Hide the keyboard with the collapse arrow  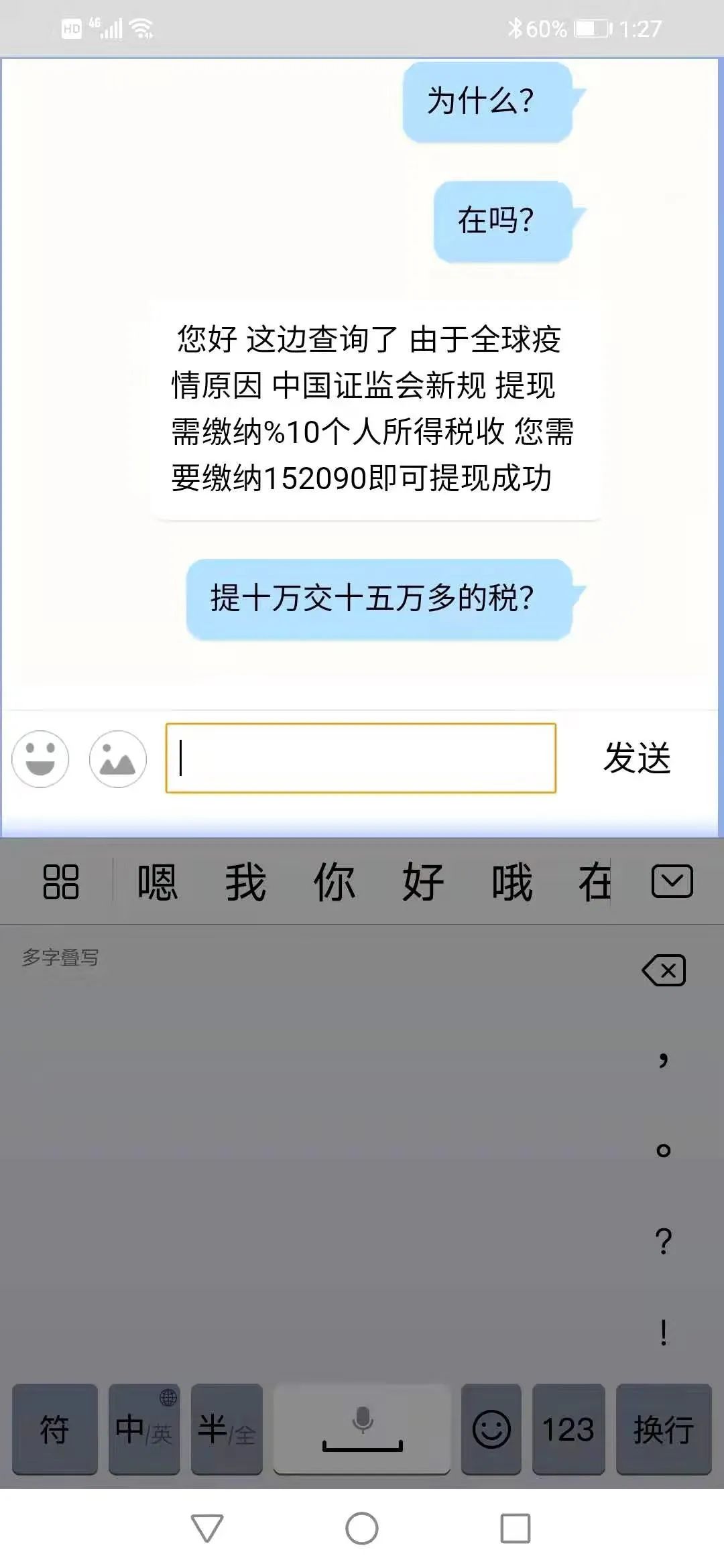click(x=672, y=881)
